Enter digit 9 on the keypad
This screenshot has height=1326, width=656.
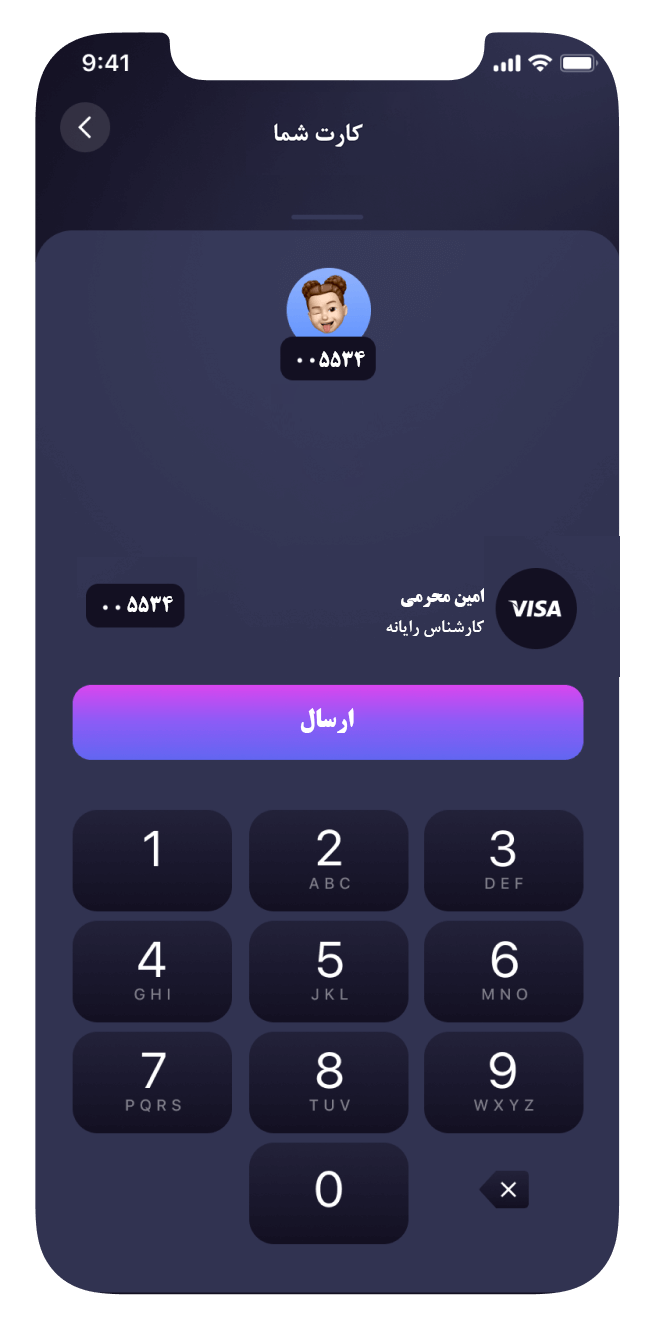503,1082
